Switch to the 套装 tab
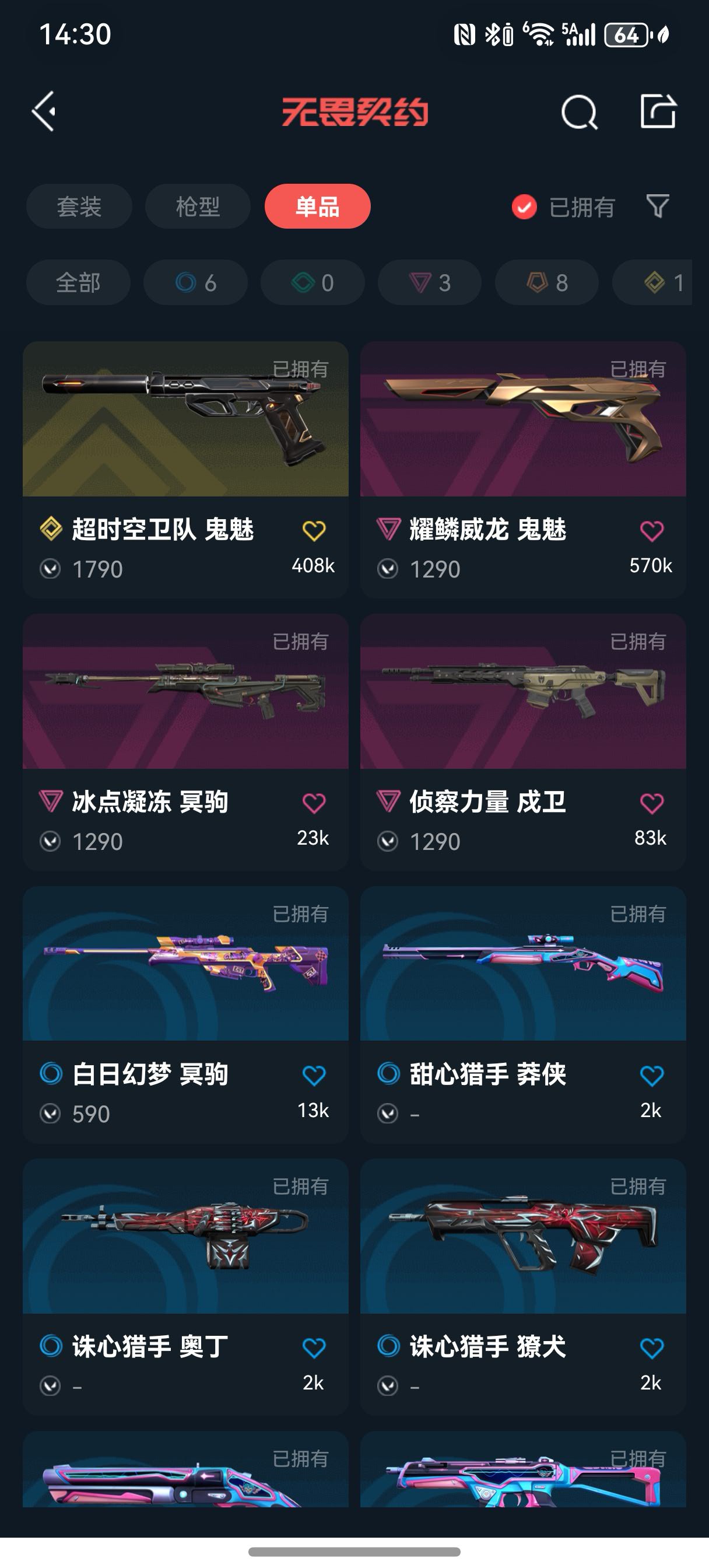709x1568 pixels. [x=79, y=206]
